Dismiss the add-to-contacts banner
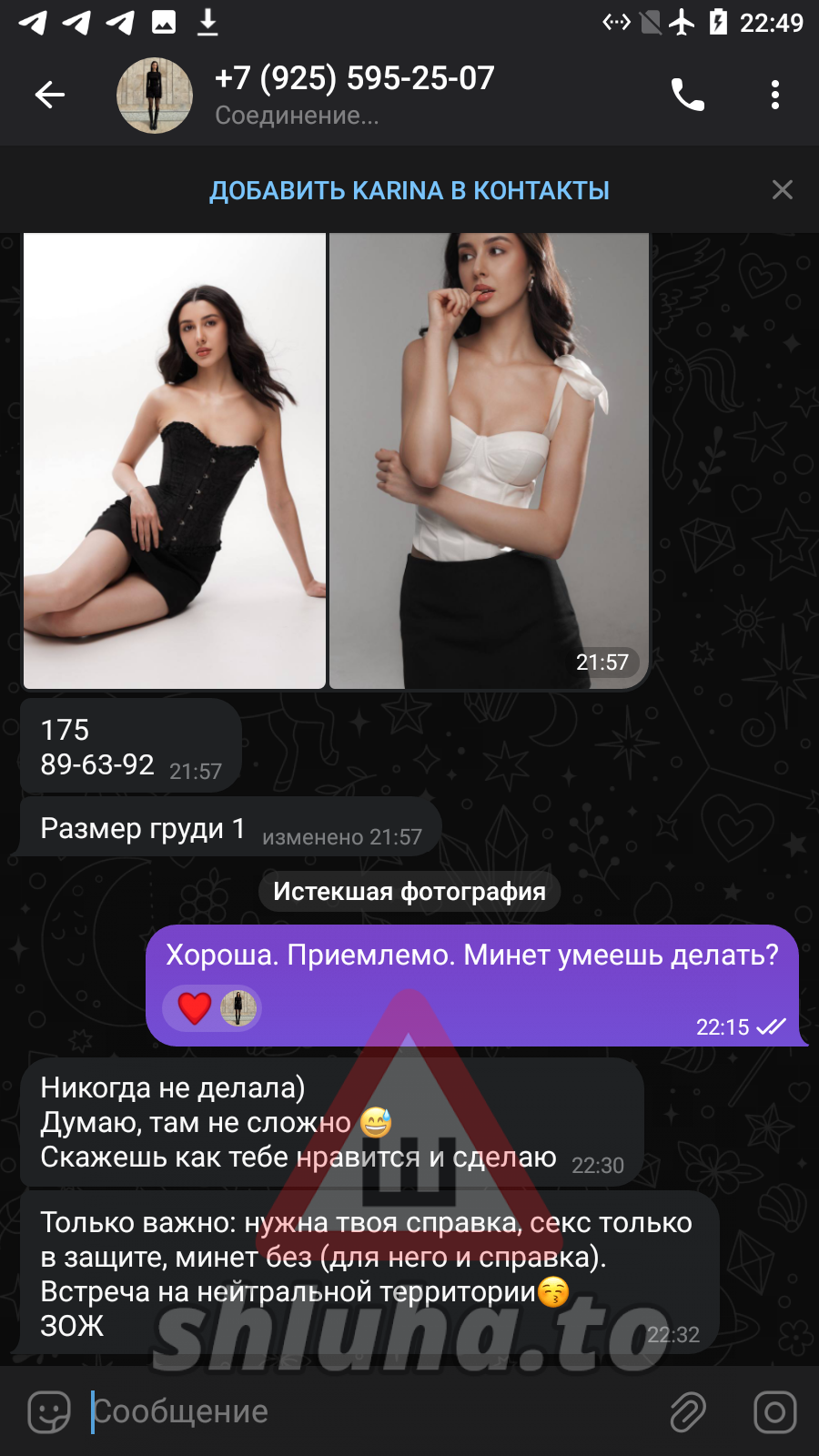The width and height of the screenshot is (819, 1456). (782, 189)
